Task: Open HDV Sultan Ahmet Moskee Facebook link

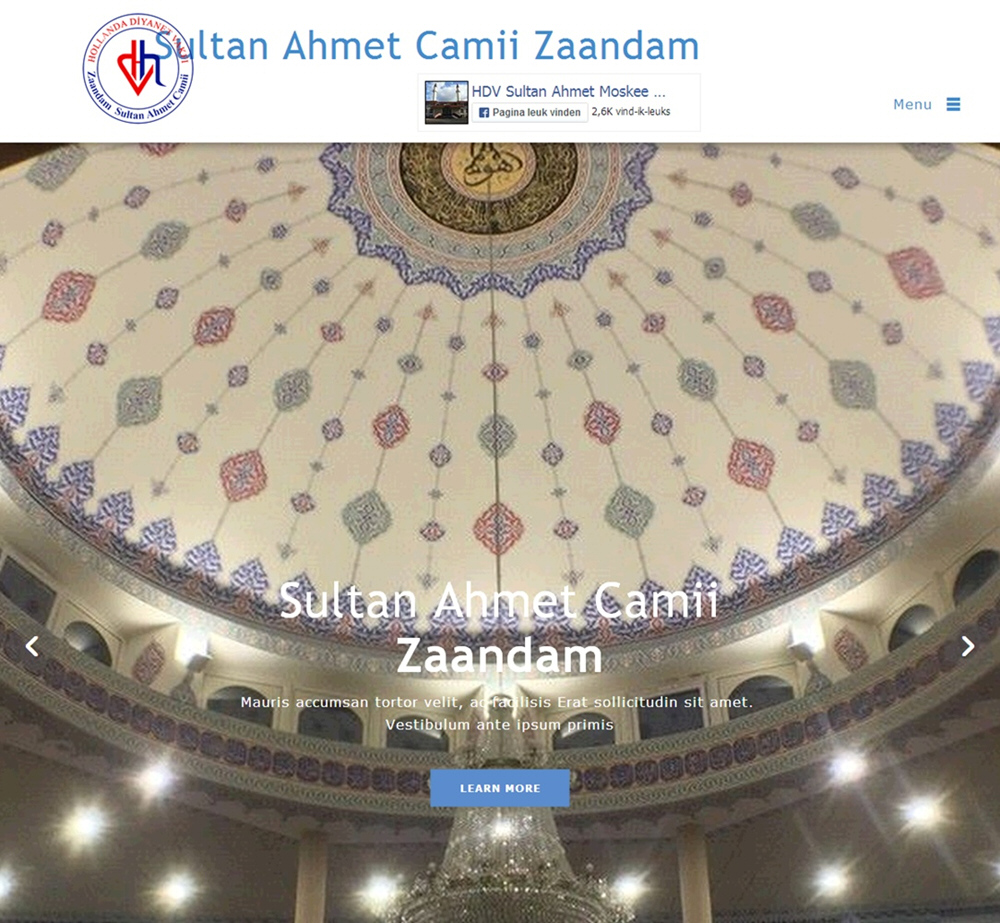Action: click(x=568, y=92)
